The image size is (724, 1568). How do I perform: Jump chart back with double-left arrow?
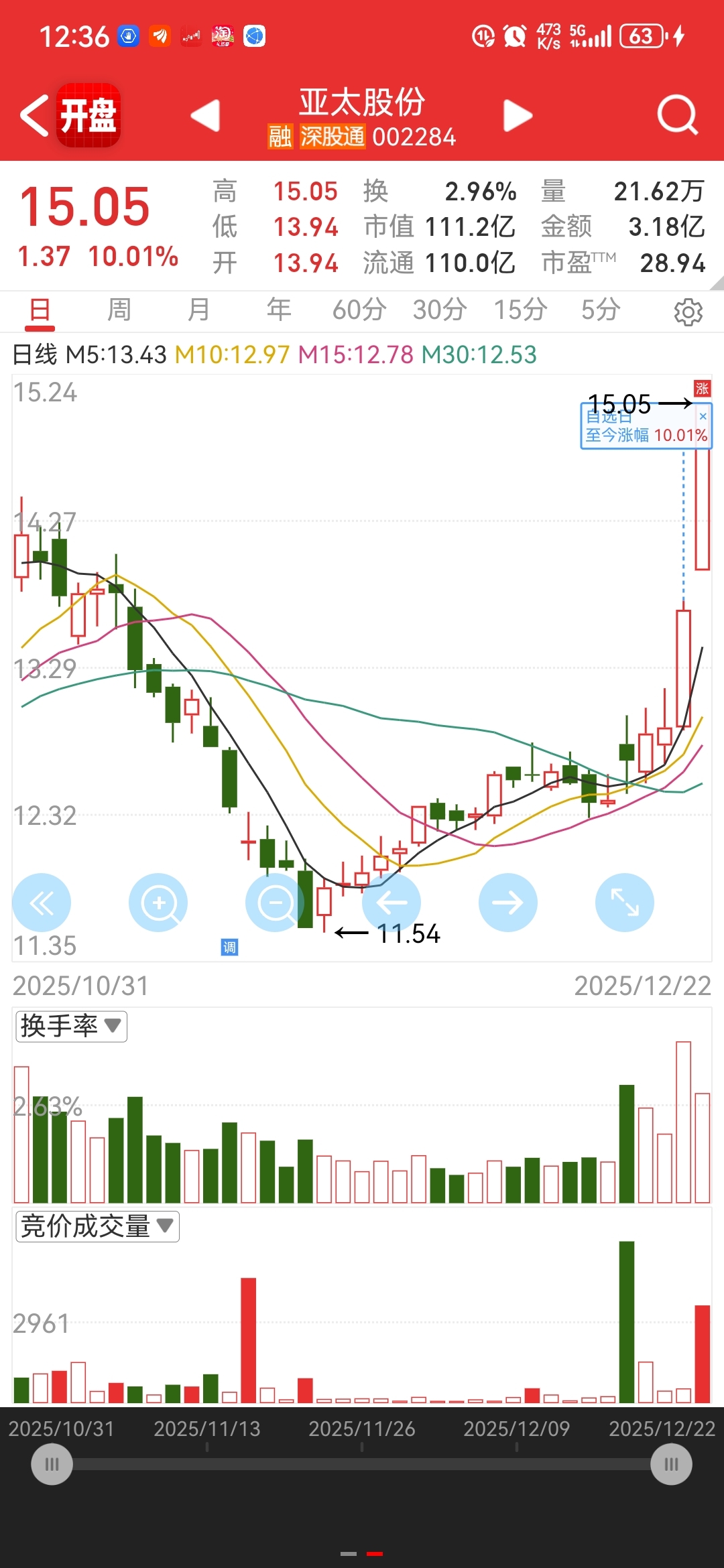pos(42,903)
